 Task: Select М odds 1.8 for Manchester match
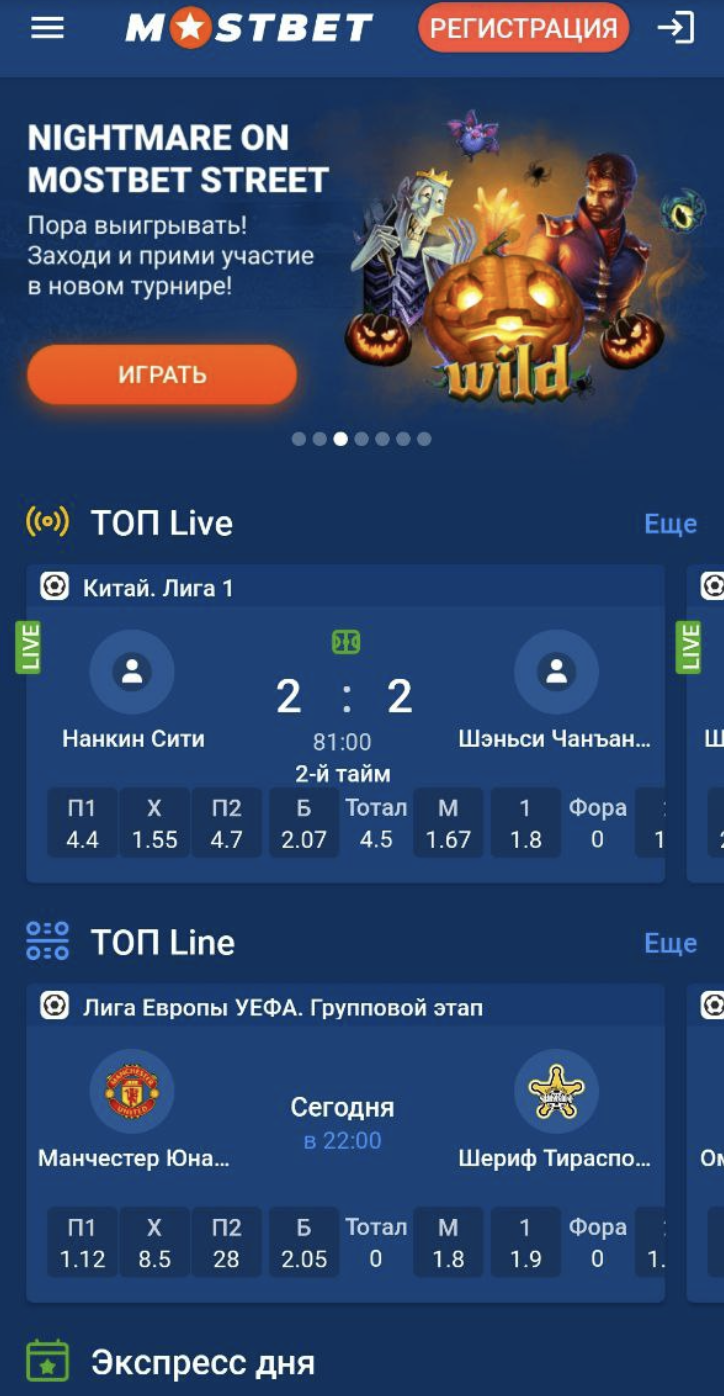(x=448, y=1243)
